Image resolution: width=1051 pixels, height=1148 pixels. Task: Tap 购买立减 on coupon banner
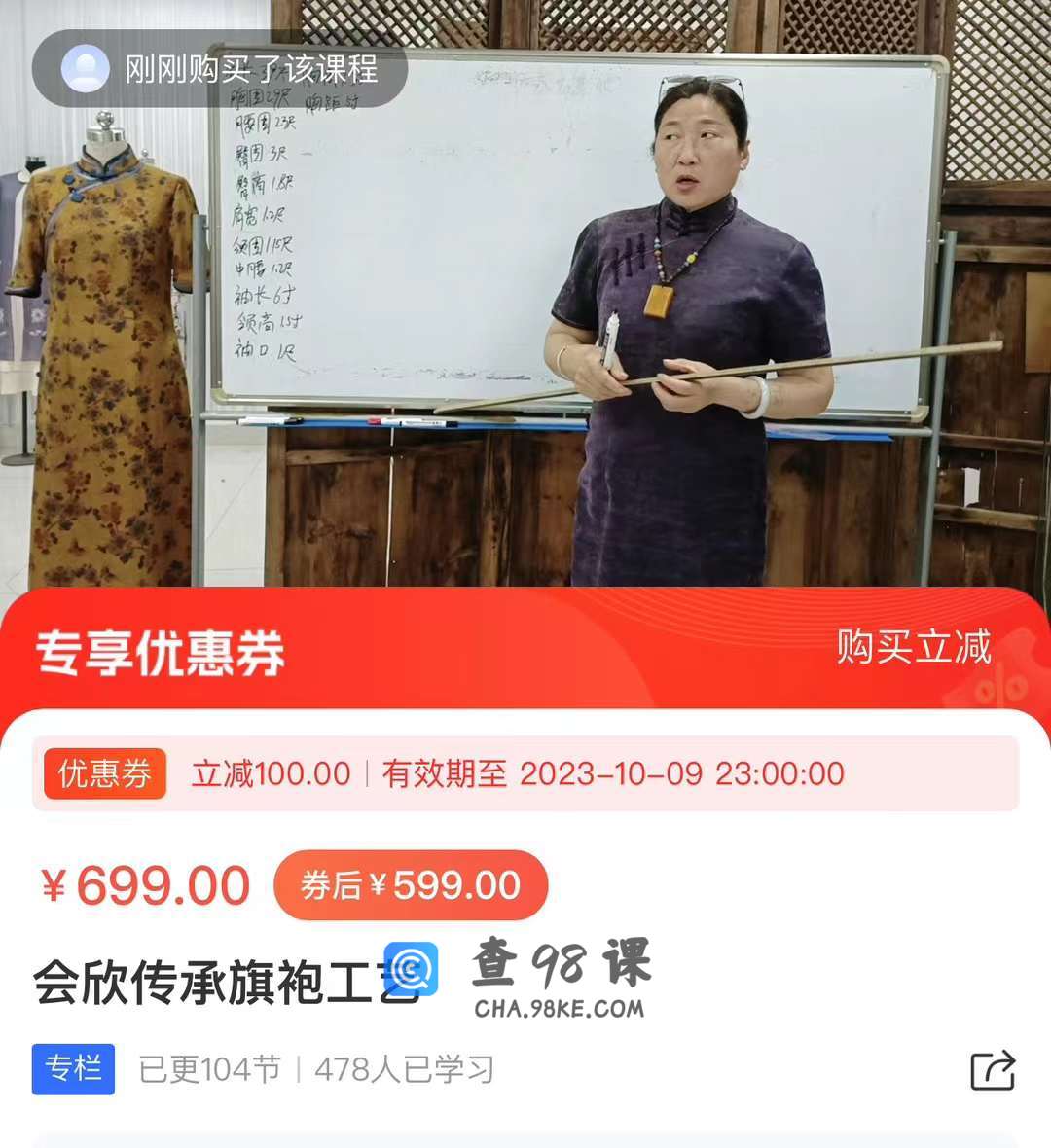tap(913, 648)
